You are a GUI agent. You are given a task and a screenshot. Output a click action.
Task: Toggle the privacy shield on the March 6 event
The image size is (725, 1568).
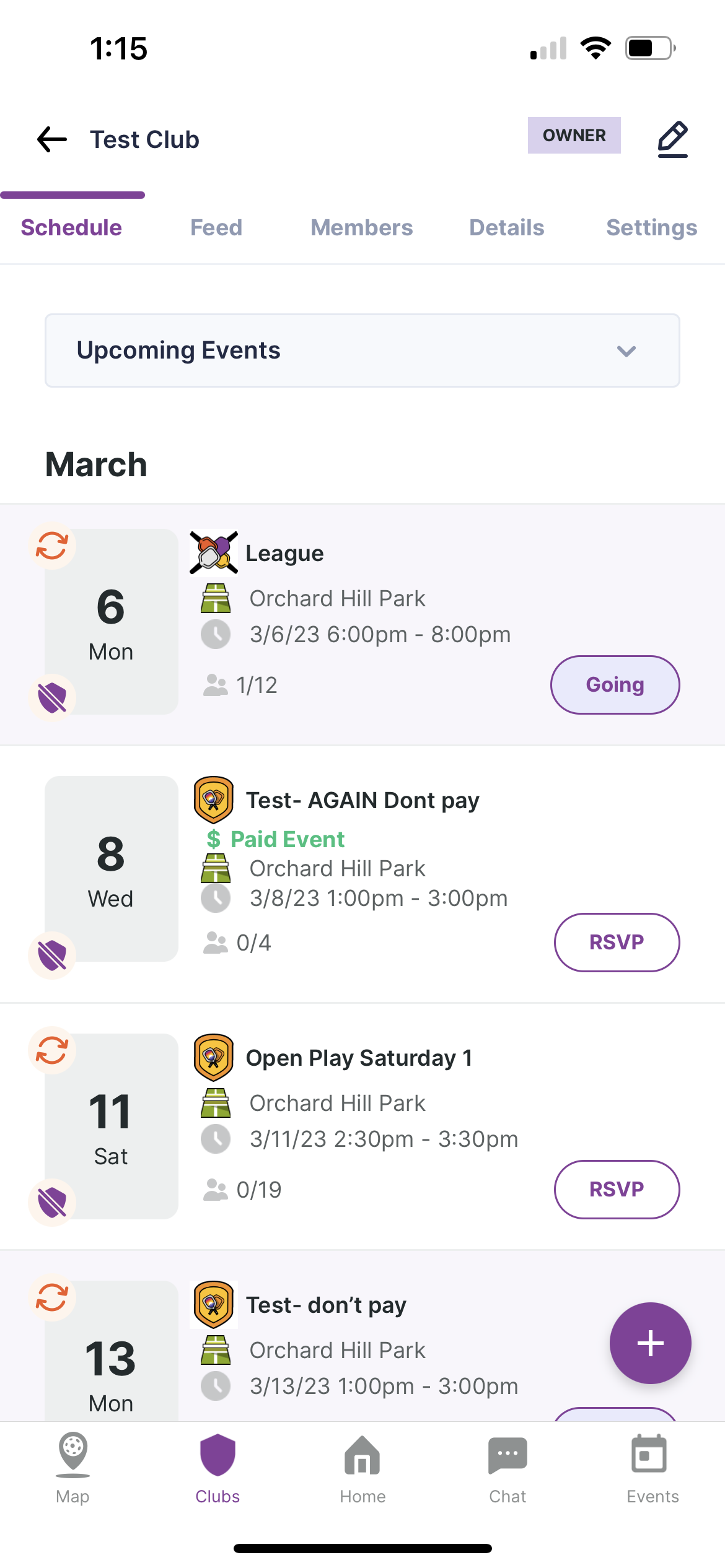(x=52, y=699)
